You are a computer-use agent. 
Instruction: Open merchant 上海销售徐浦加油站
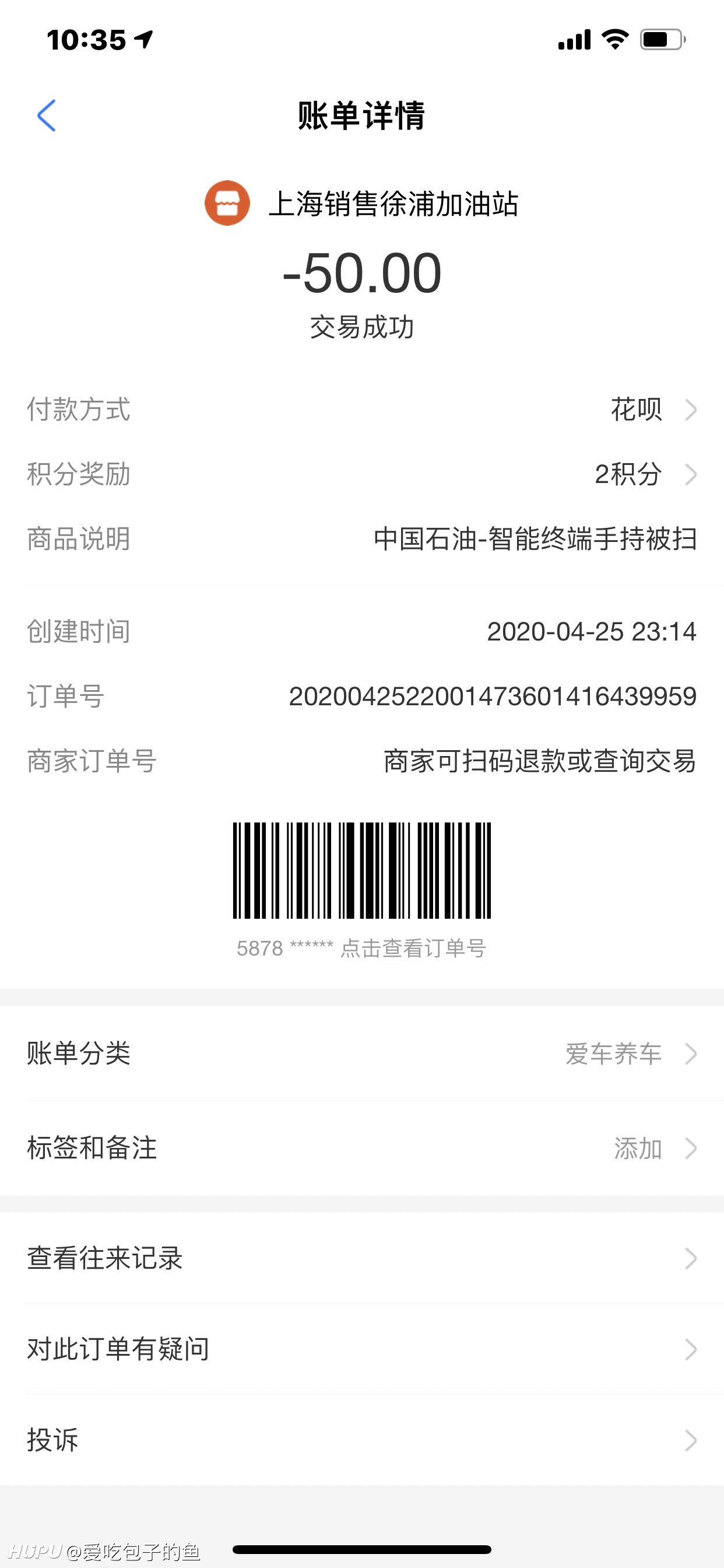pyautogui.click(x=361, y=204)
